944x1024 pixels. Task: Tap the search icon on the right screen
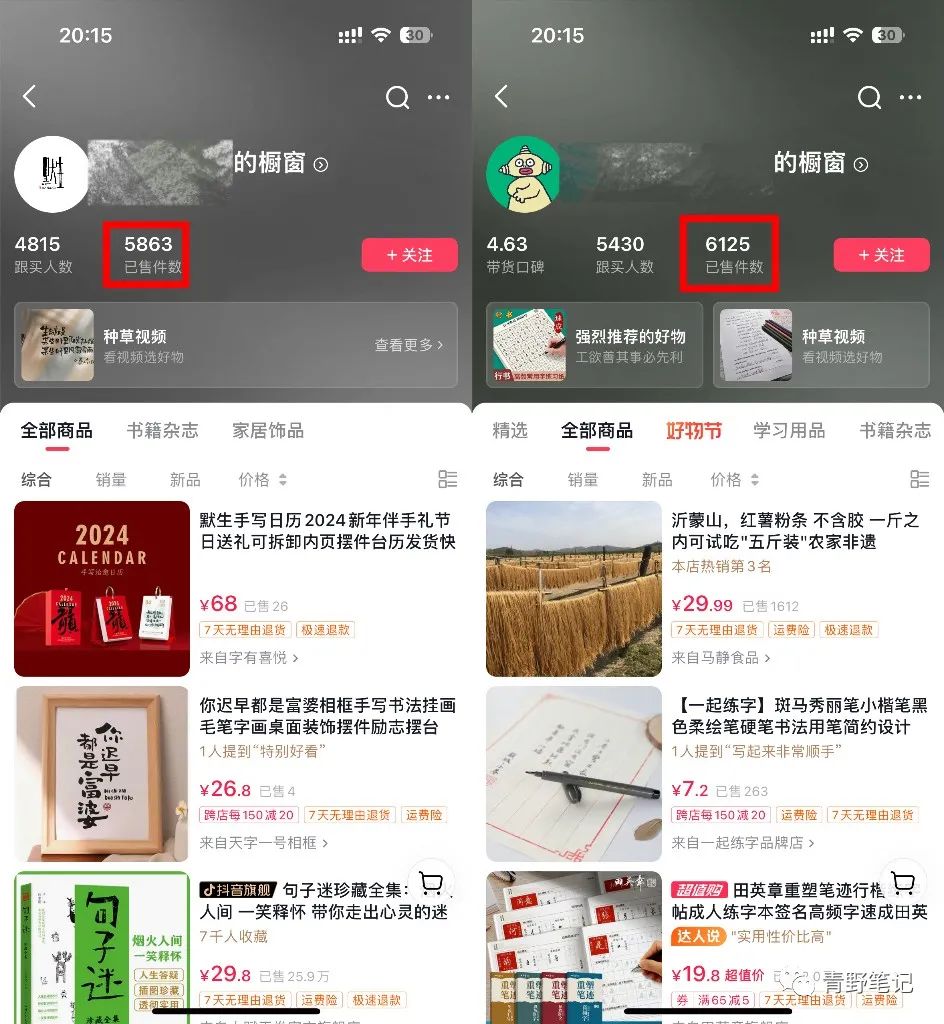tap(870, 97)
